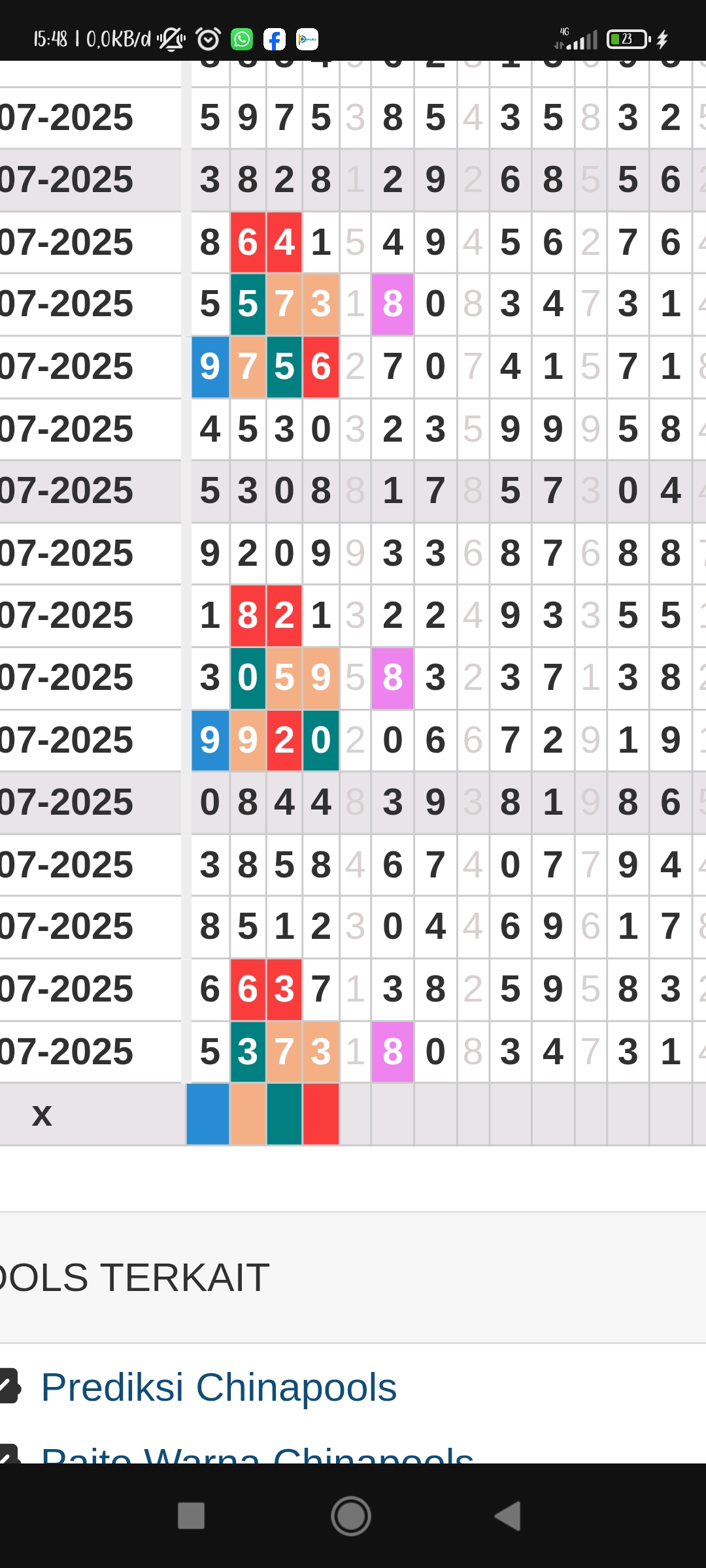This screenshot has height=1568, width=706.
Task: Pick the orange color swatch in the X row
Action: click(x=248, y=1114)
